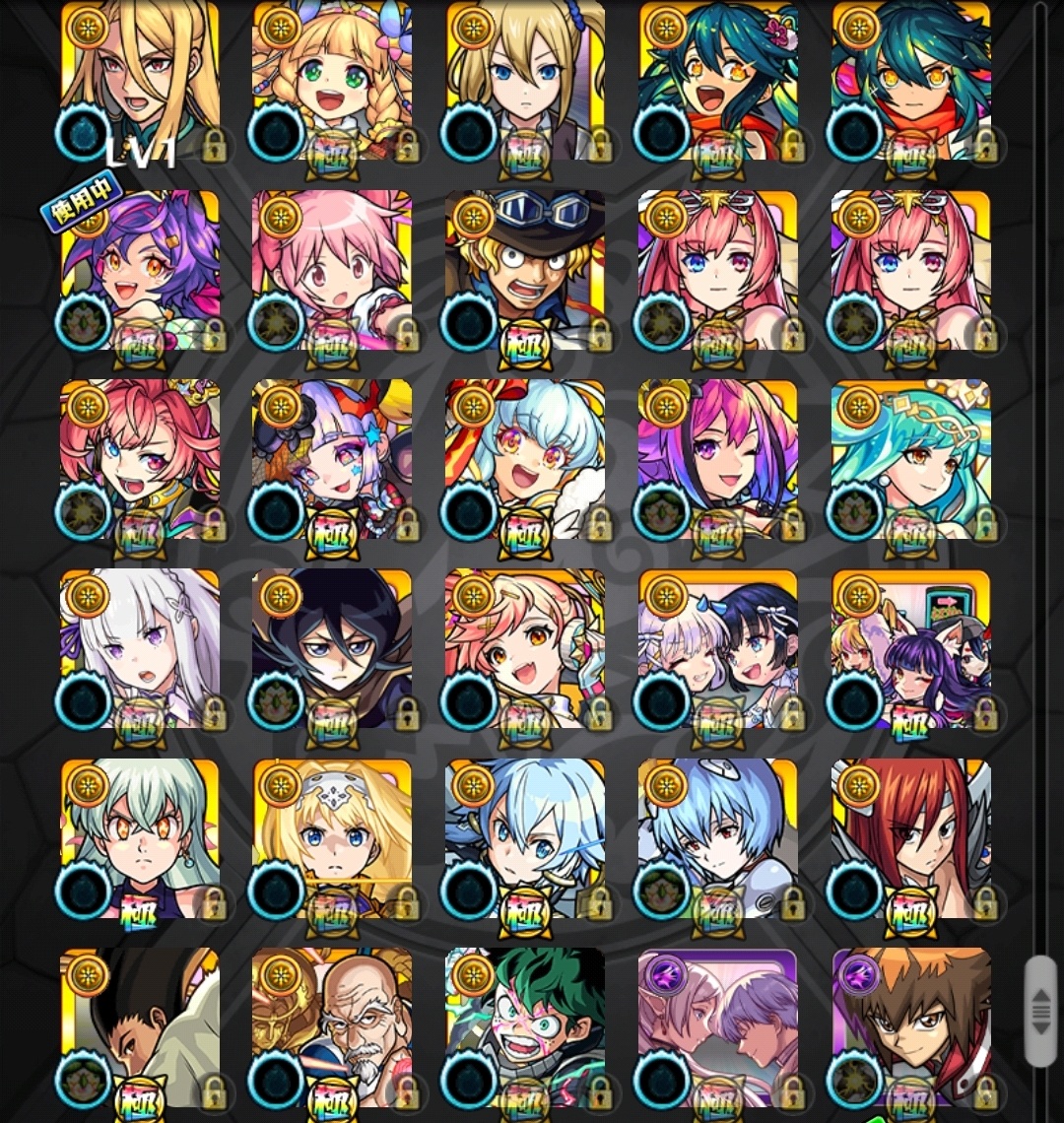This screenshot has width=1064, height=1123.
Task: Pick the purple-pink haired winking girl
Action: click(717, 459)
